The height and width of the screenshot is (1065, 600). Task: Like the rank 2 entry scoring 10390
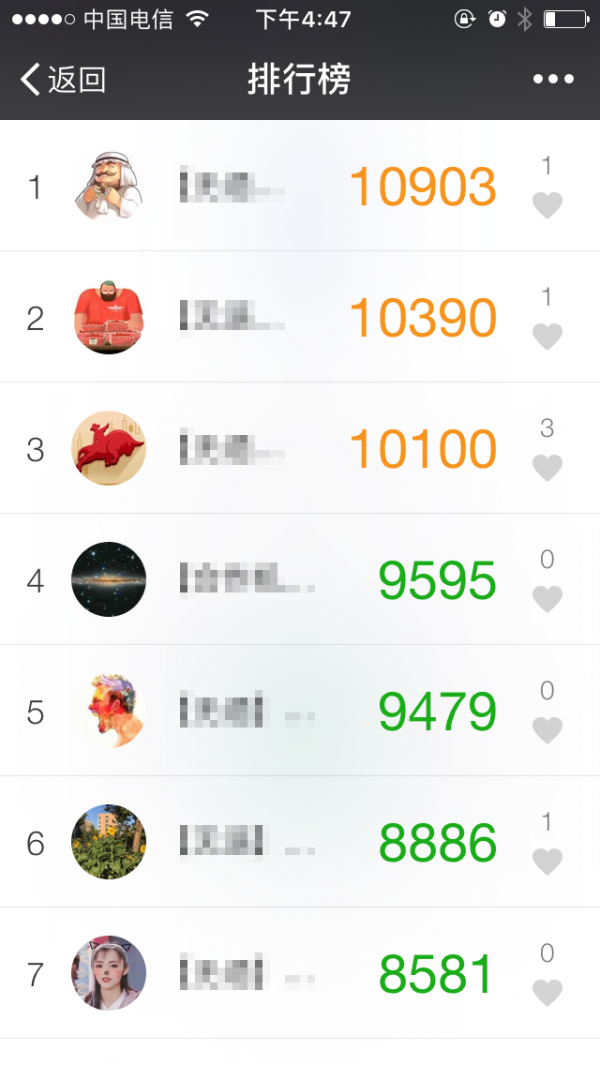pos(547,336)
